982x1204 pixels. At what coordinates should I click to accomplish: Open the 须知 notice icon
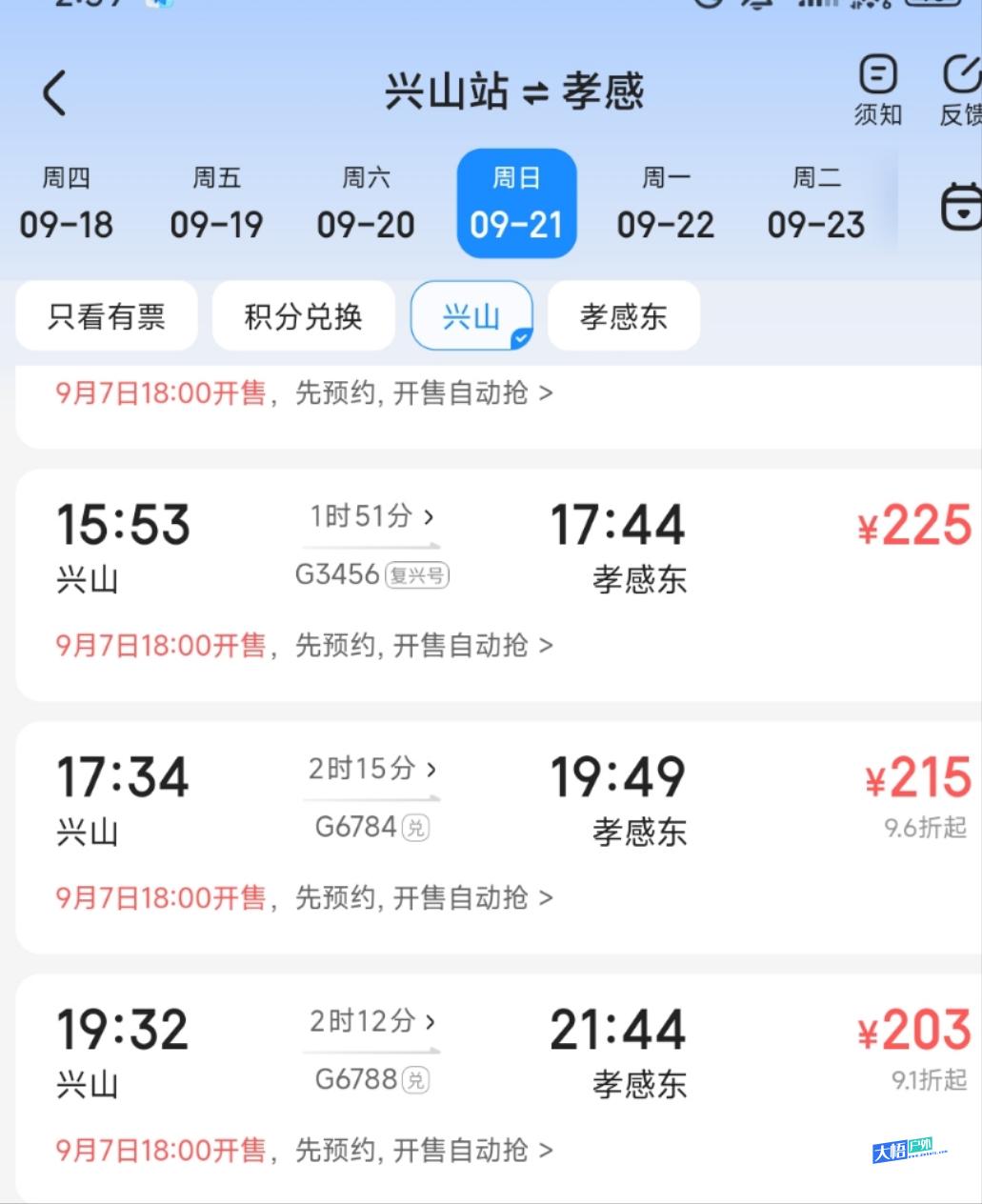[877, 90]
